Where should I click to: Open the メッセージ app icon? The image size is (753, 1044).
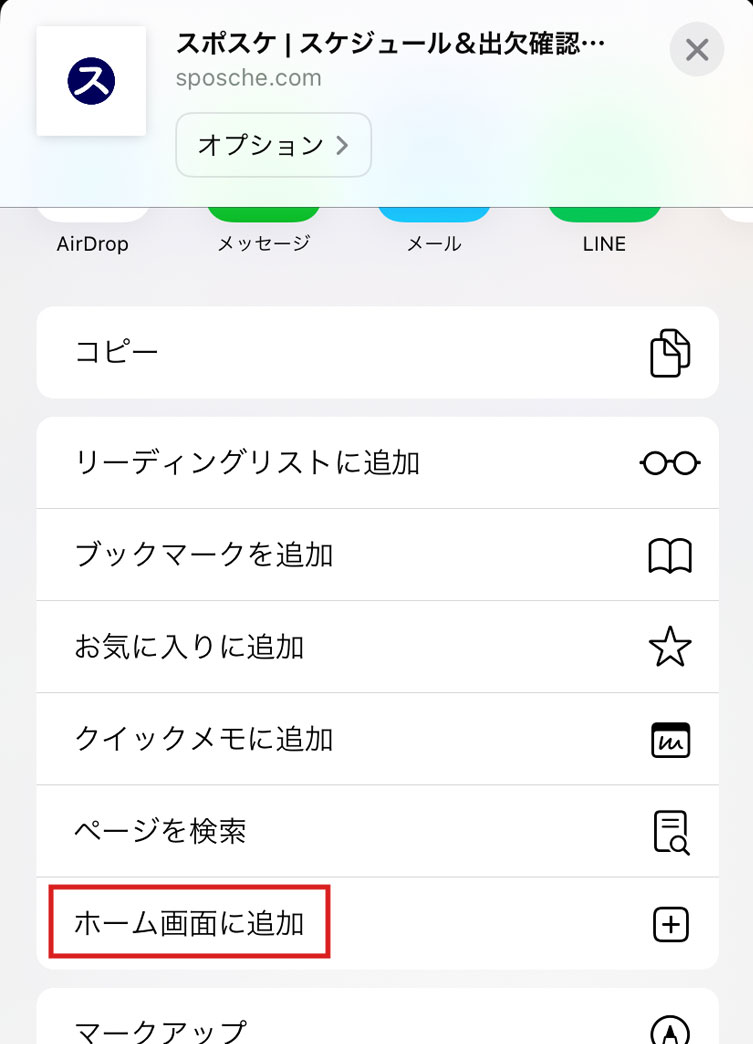[x=262, y=210]
